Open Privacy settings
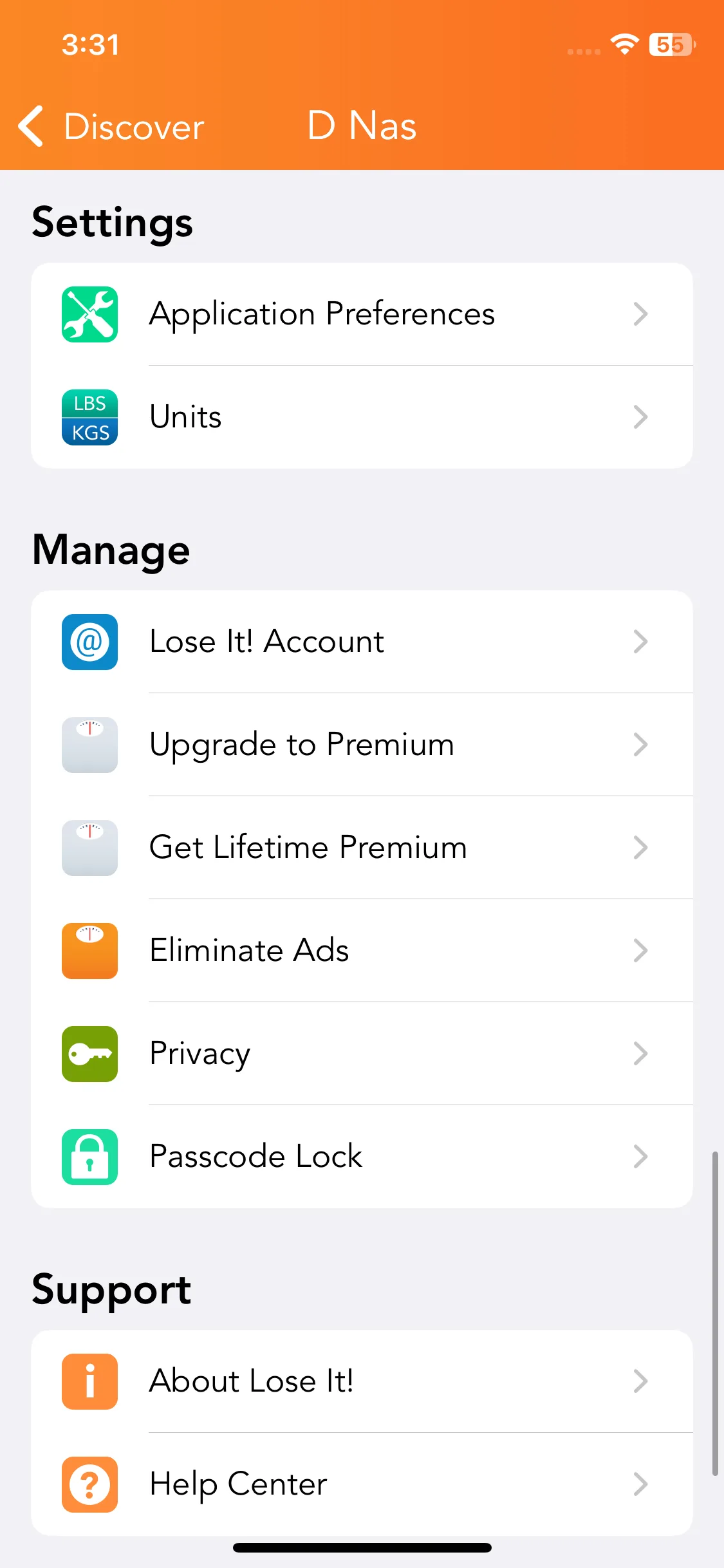 coord(362,1054)
